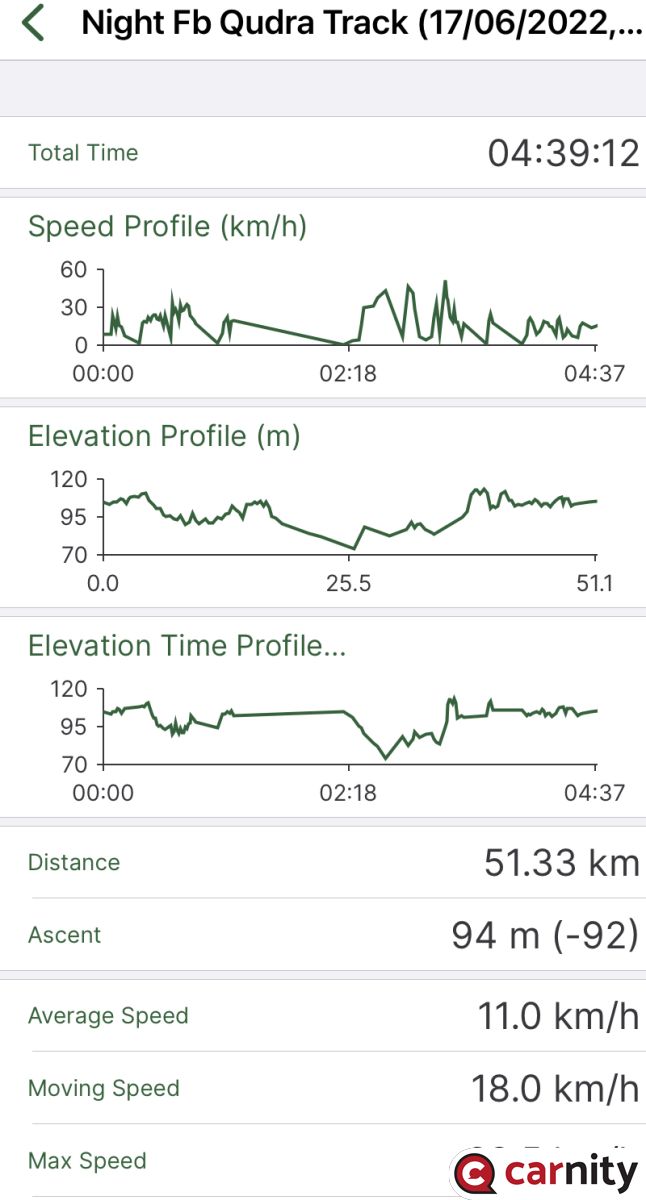Go back using the top-left arrow
The image size is (646, 1200).
click(x=34, y=23)
